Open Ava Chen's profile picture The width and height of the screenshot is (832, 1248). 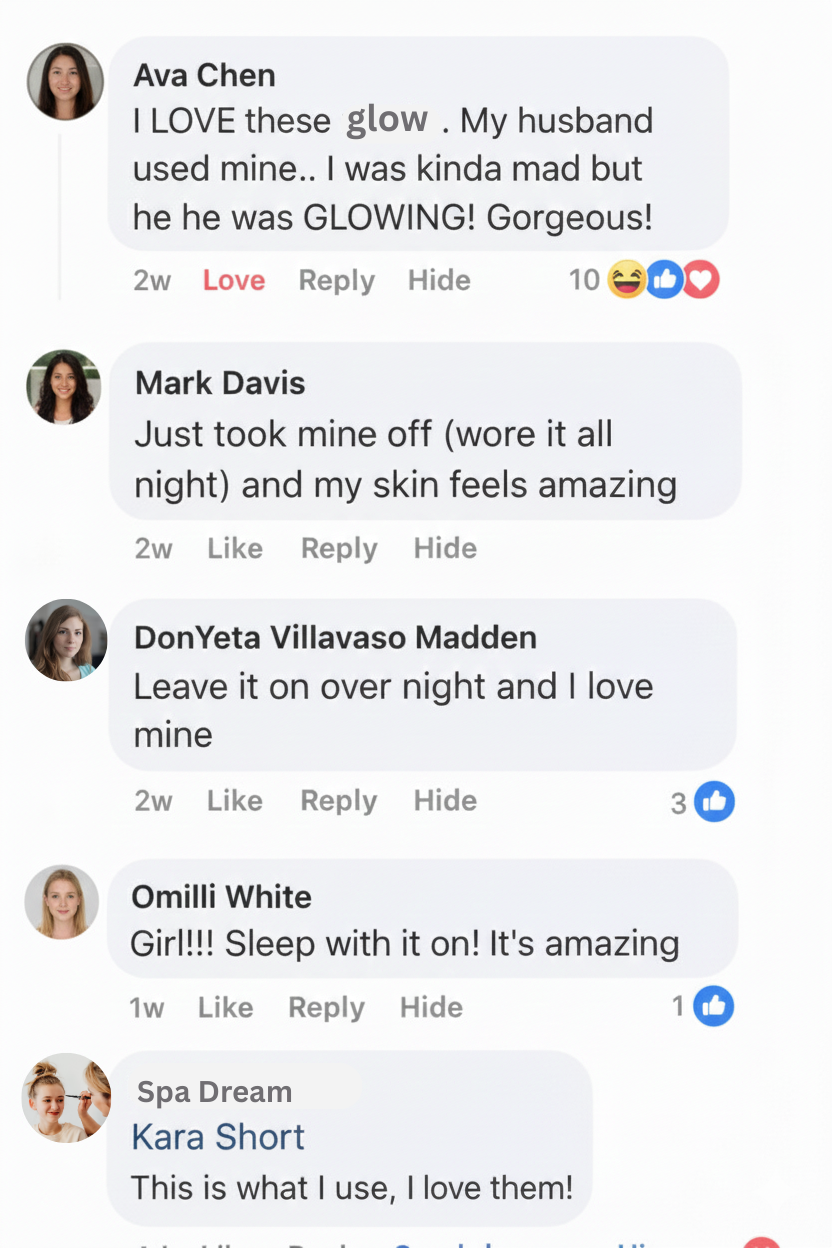[65, 81]
